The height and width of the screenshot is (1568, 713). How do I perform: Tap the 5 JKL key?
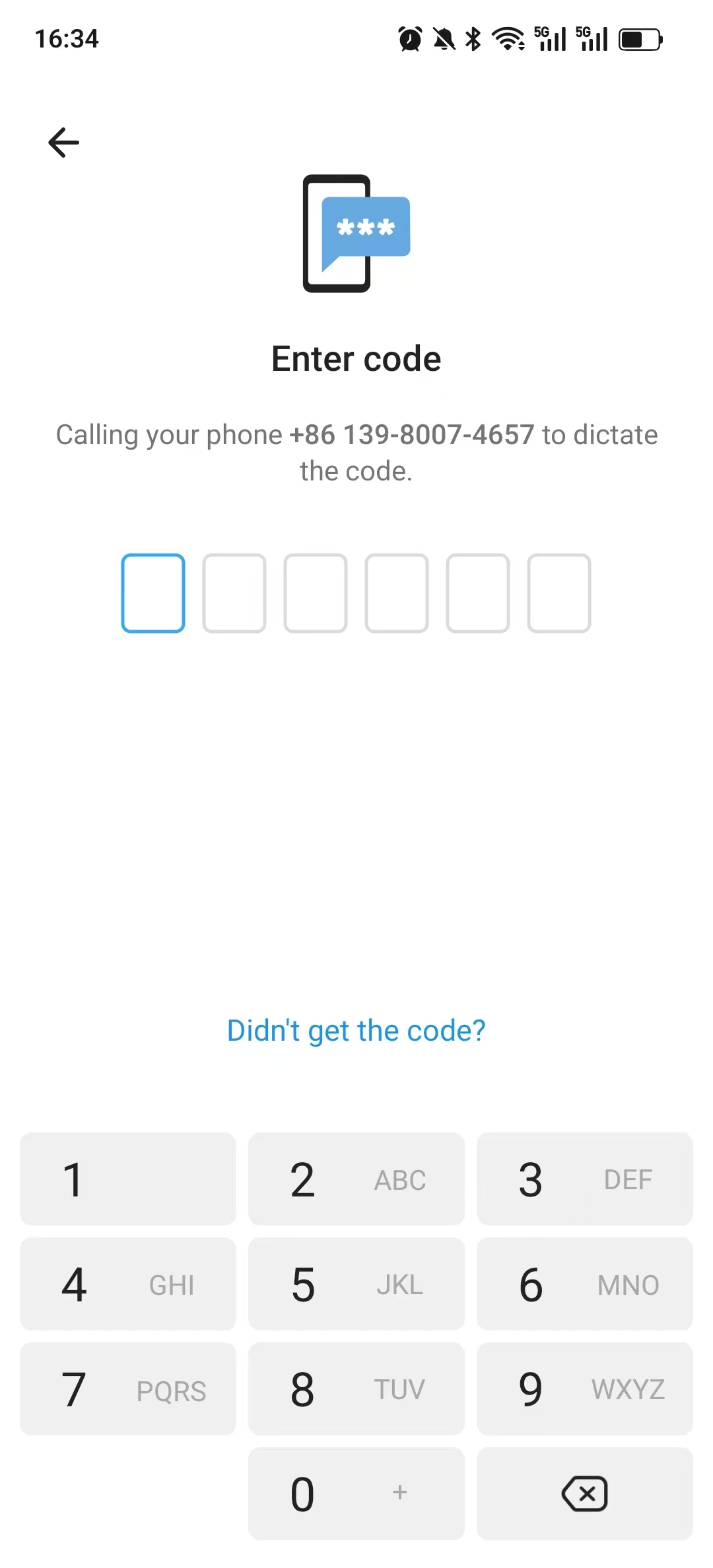click(356, 1284)
